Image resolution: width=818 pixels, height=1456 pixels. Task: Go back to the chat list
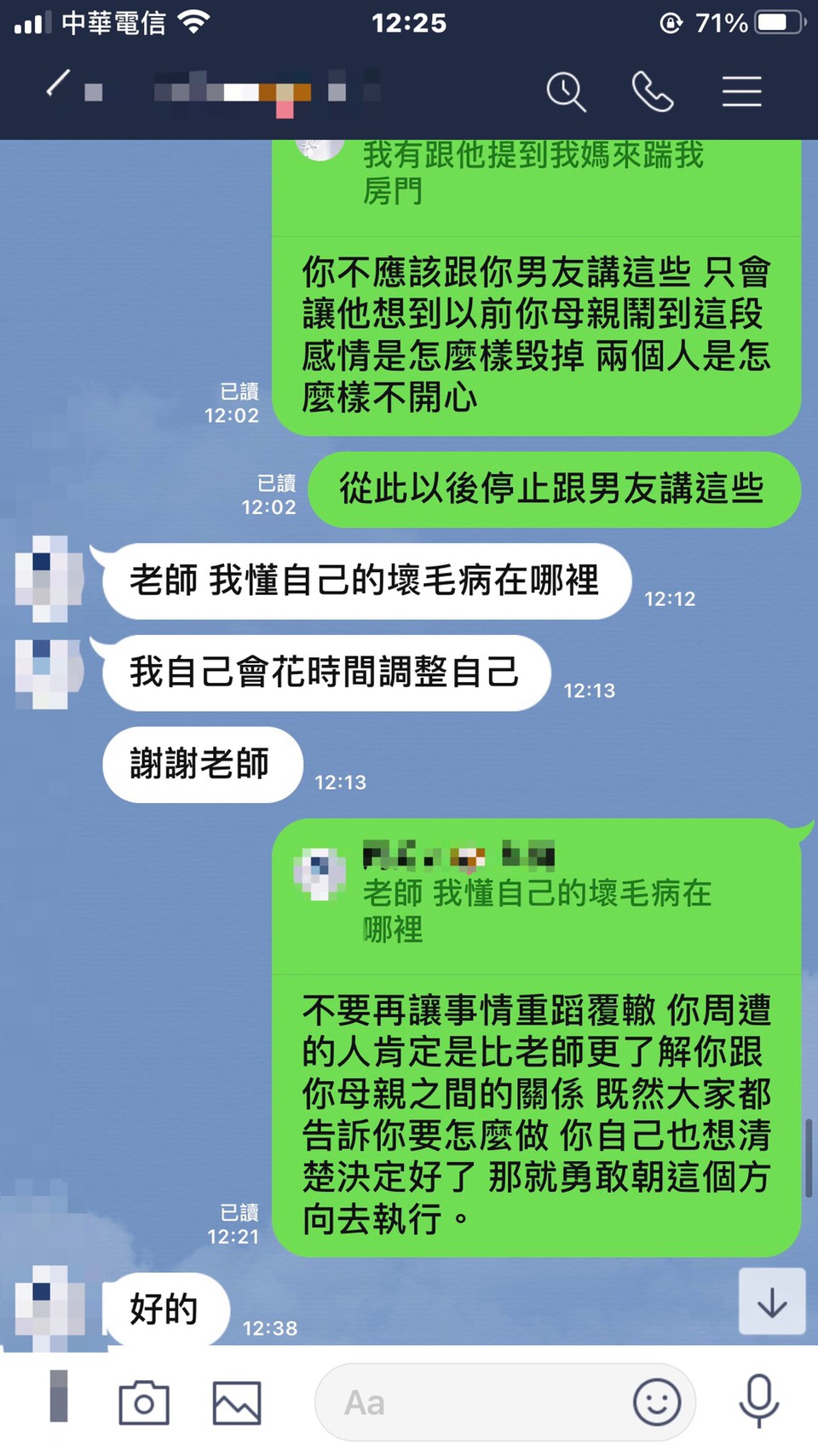[x=58, y=84]
